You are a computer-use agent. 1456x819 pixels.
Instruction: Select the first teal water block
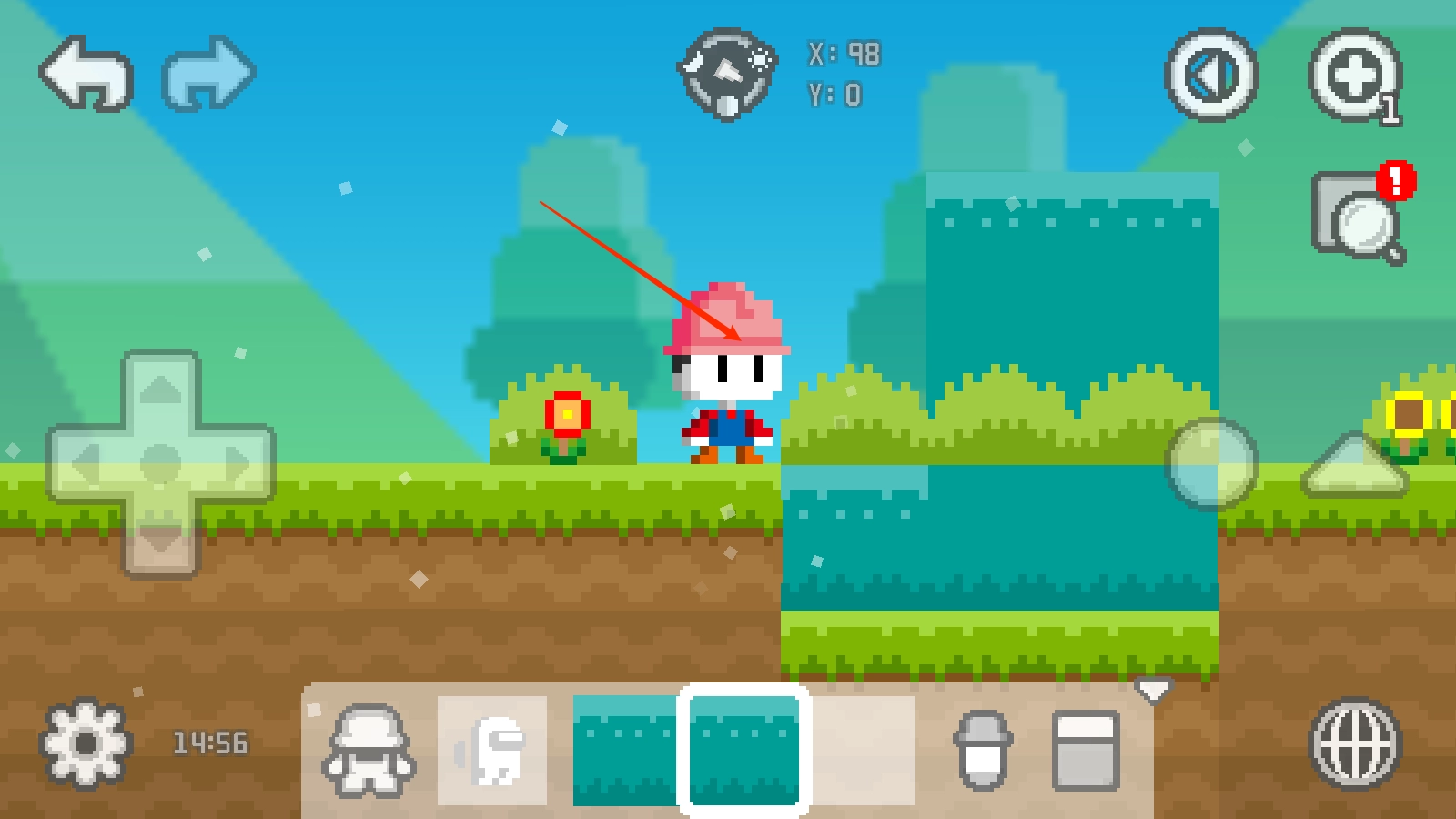[626, 752]
